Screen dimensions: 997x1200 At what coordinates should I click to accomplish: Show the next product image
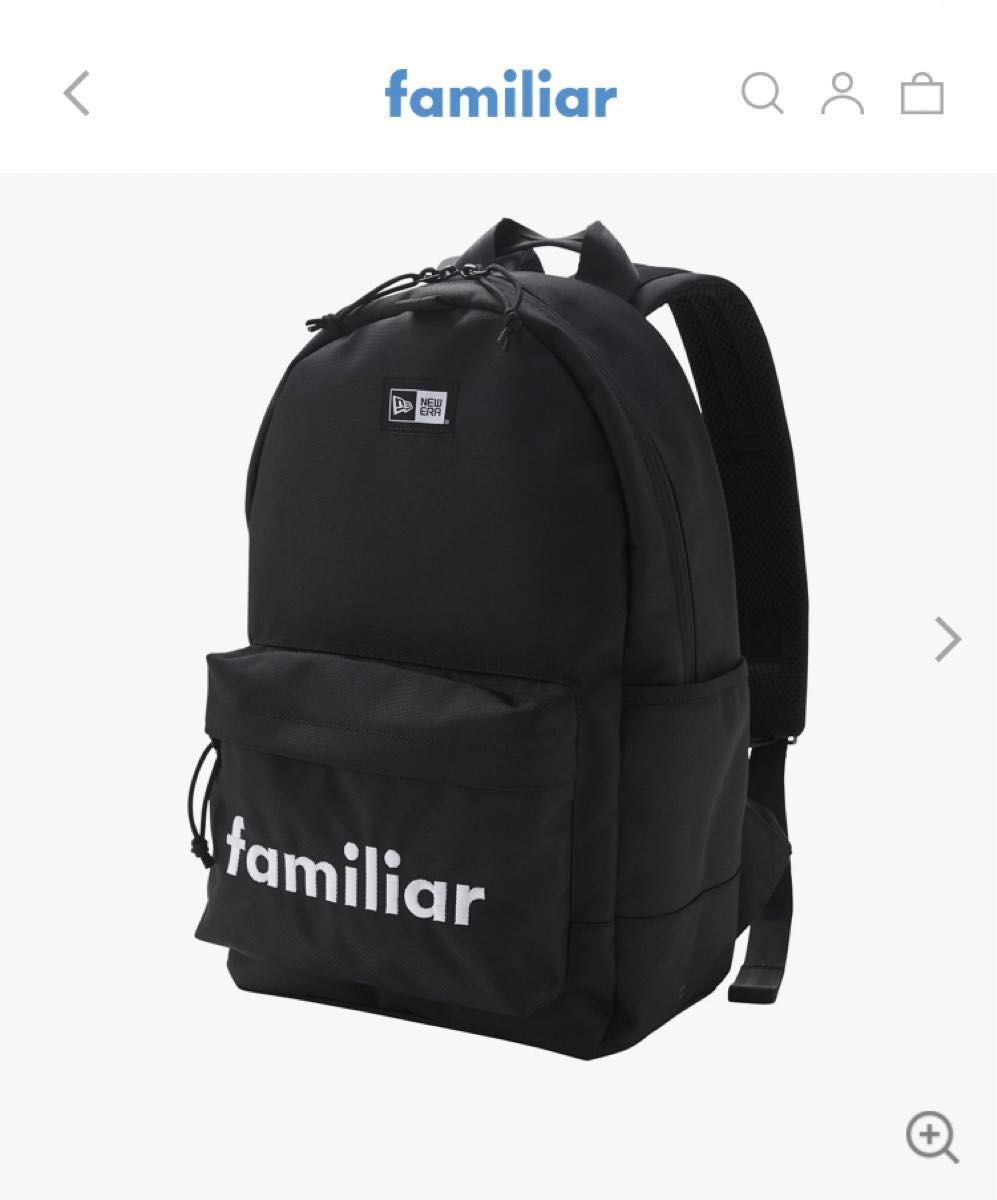point(946,639)
